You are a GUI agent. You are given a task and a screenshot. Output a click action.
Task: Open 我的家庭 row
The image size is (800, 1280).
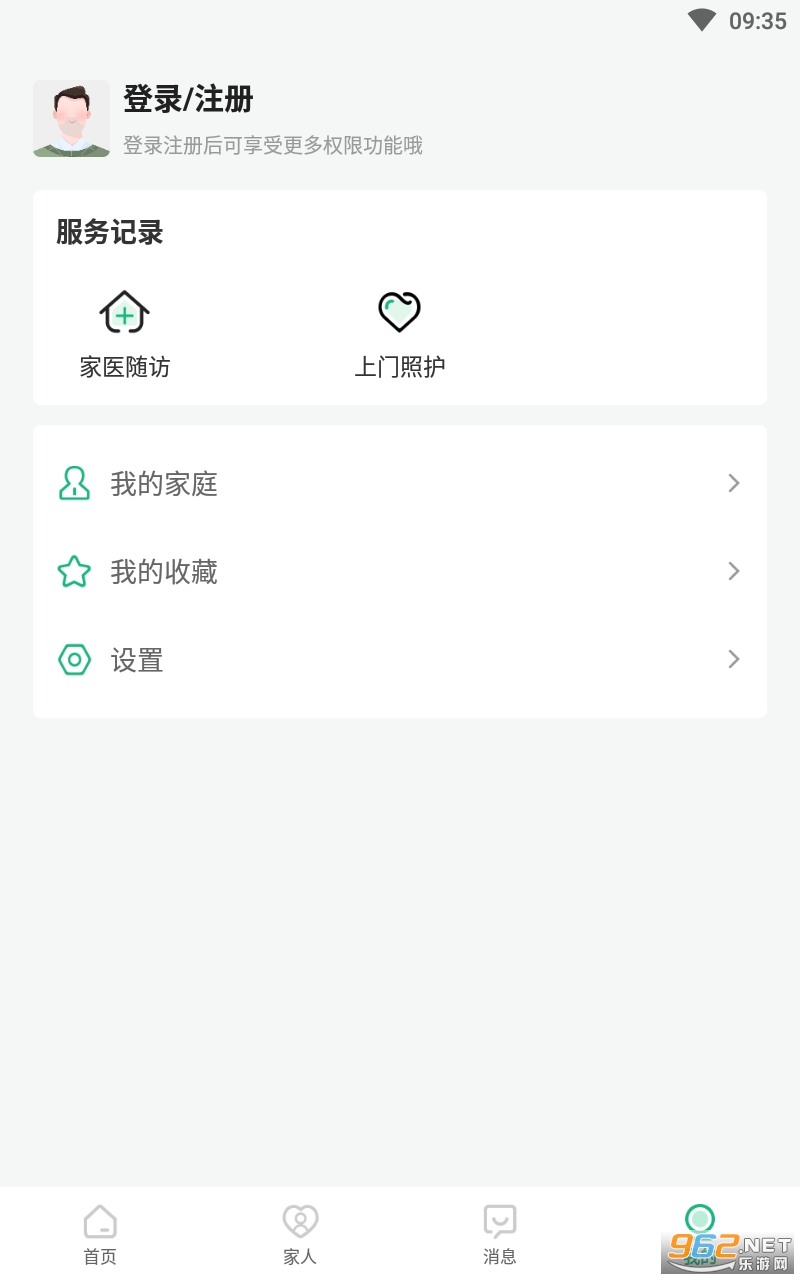pyautogui.click(x=400, y=484)
